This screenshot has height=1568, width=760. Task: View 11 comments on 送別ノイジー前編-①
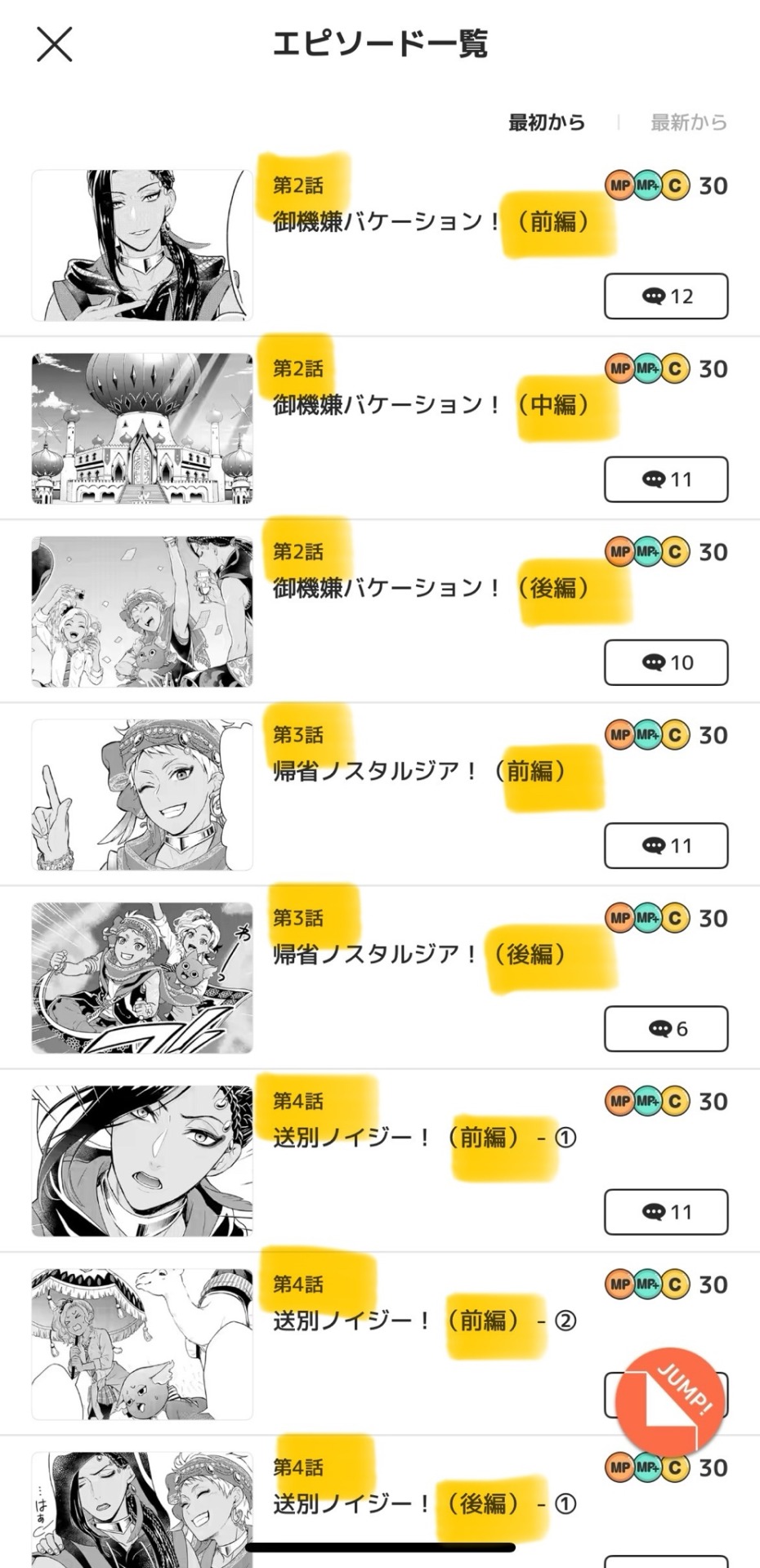click(665, 1212)
